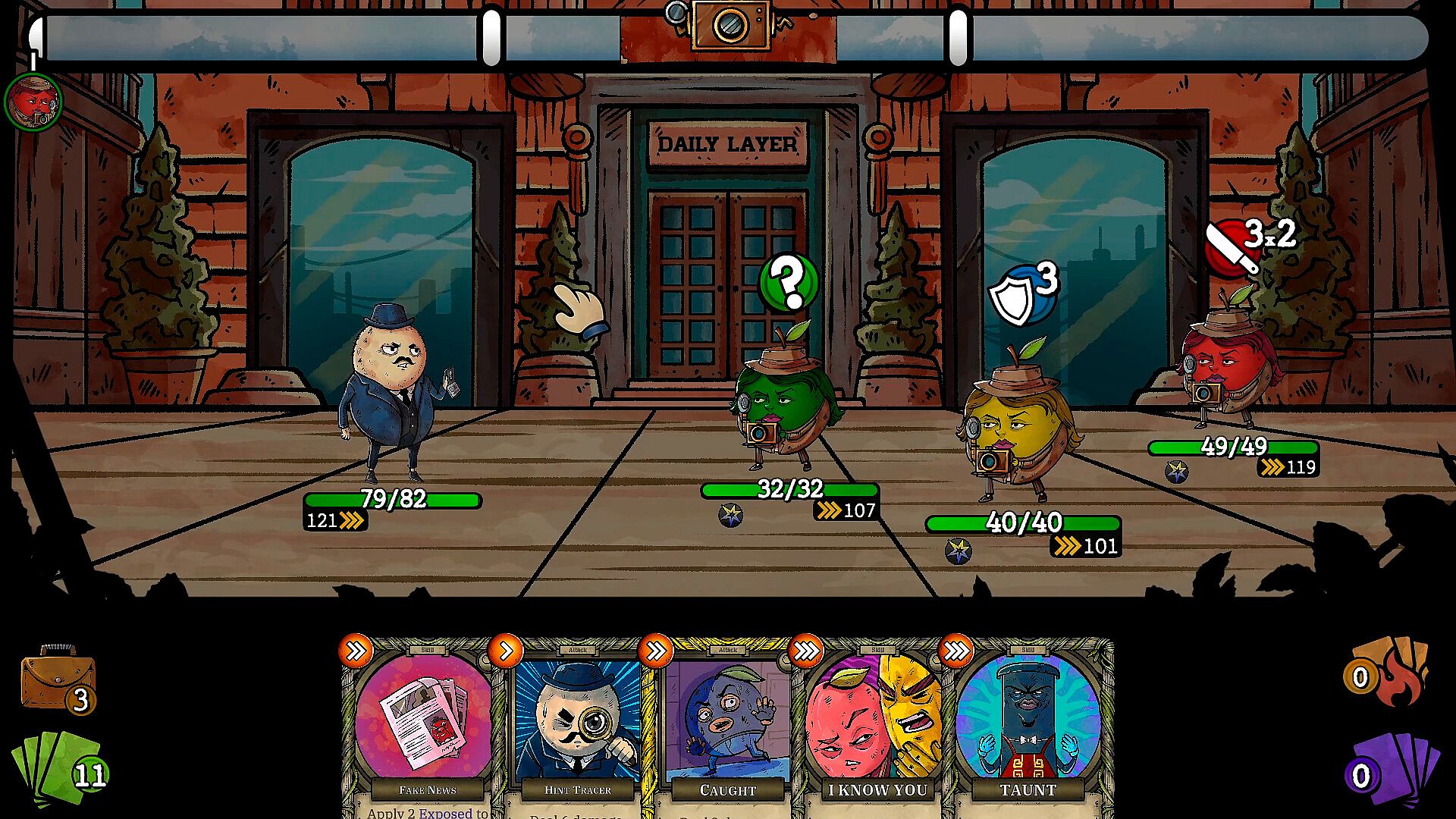The width and height of the screenshot is (1456, 819).
Task: Tap the red apple portrait on the timeline
Action: click(33, 102)
